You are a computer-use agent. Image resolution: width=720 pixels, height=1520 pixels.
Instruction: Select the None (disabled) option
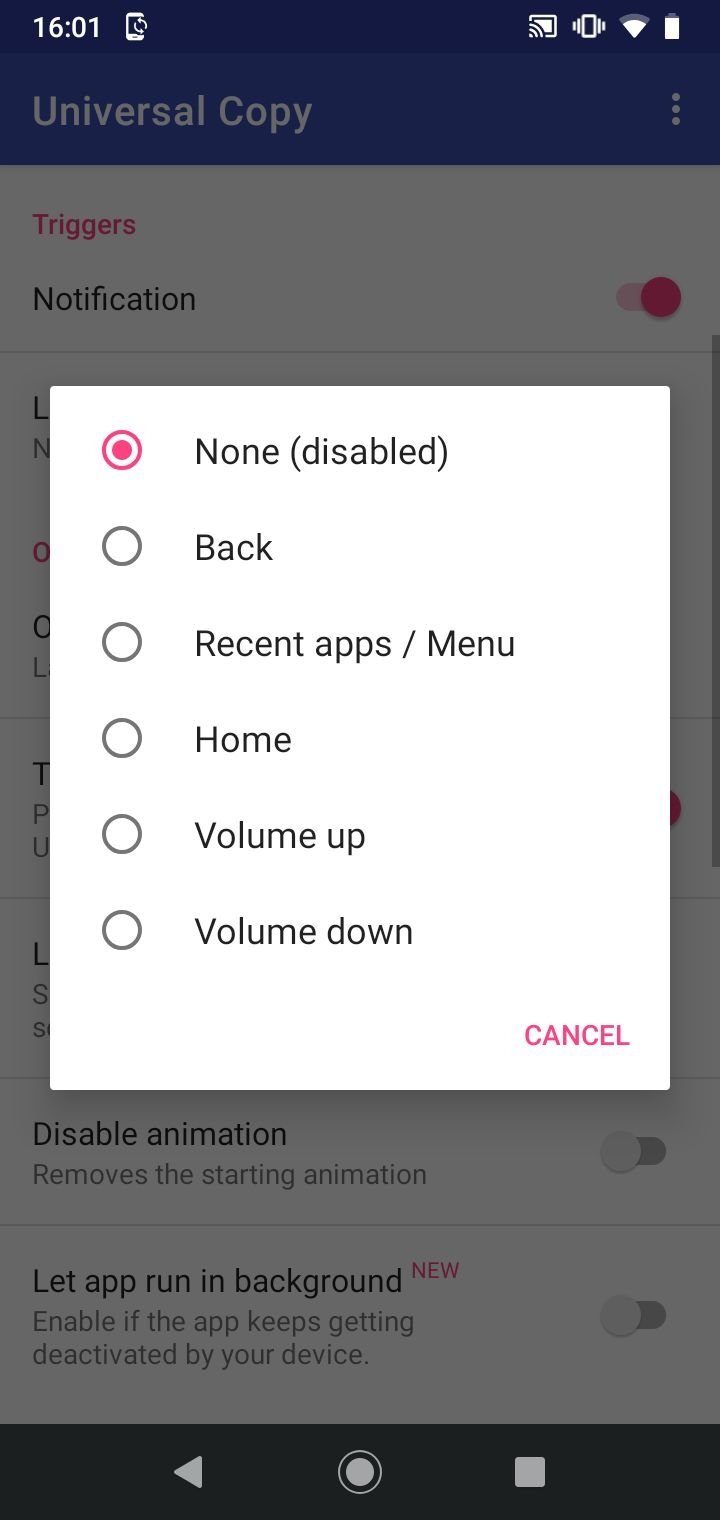coord(122,451)
